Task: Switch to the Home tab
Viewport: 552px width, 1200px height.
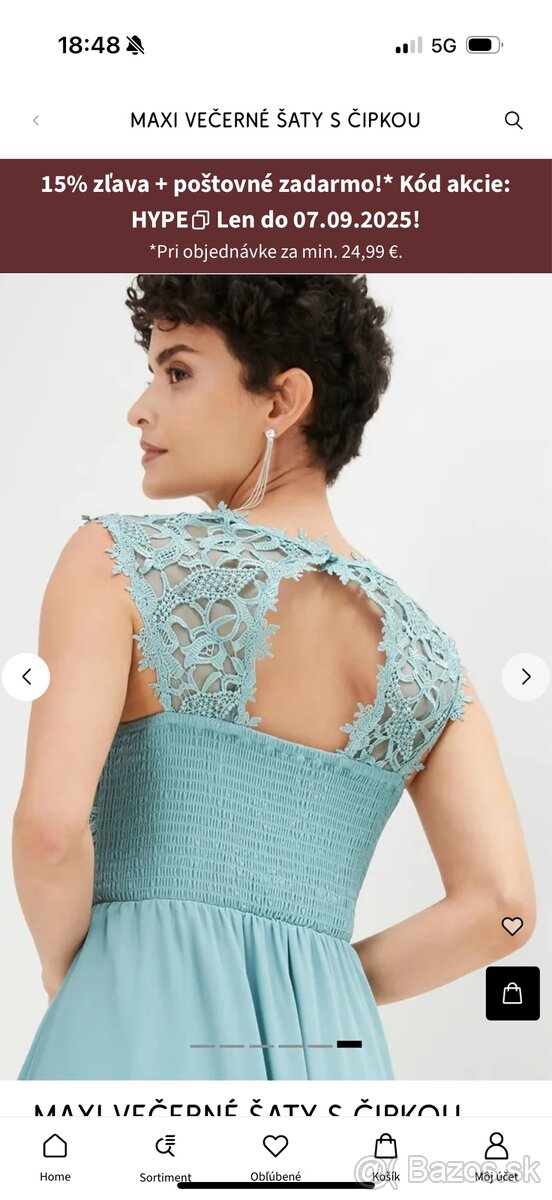Action: [55, 1157]
